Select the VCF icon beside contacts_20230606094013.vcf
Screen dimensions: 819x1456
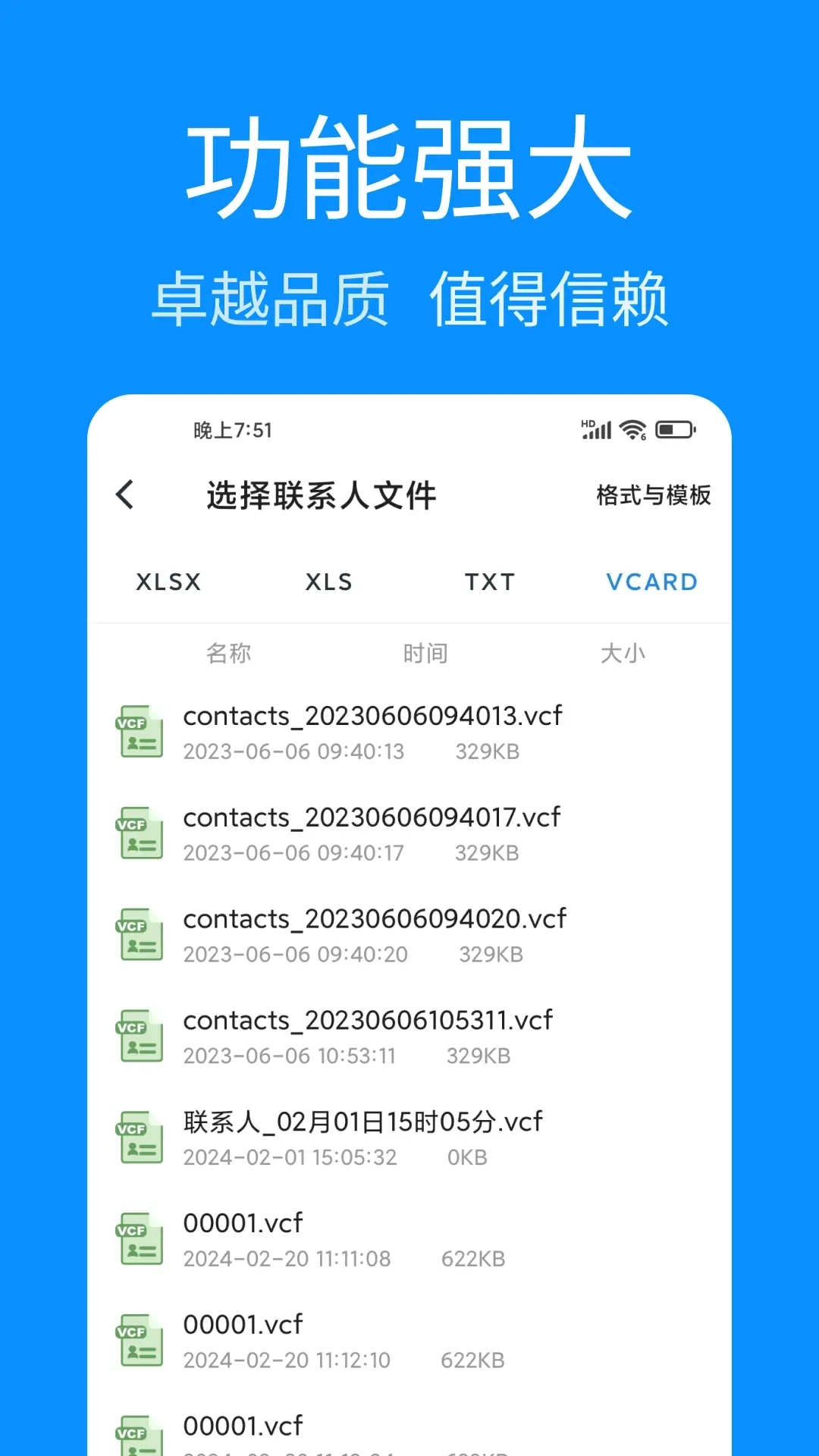coord(139,730)
